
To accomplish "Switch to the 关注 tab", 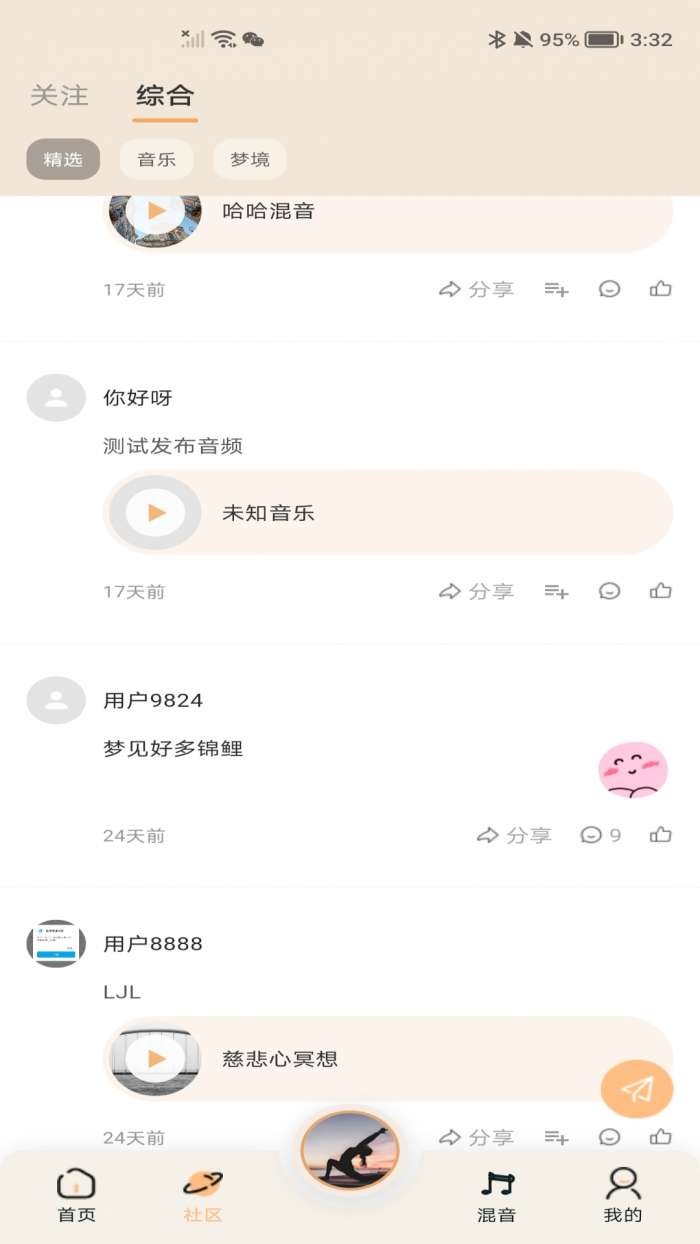I will pos(59,96).
